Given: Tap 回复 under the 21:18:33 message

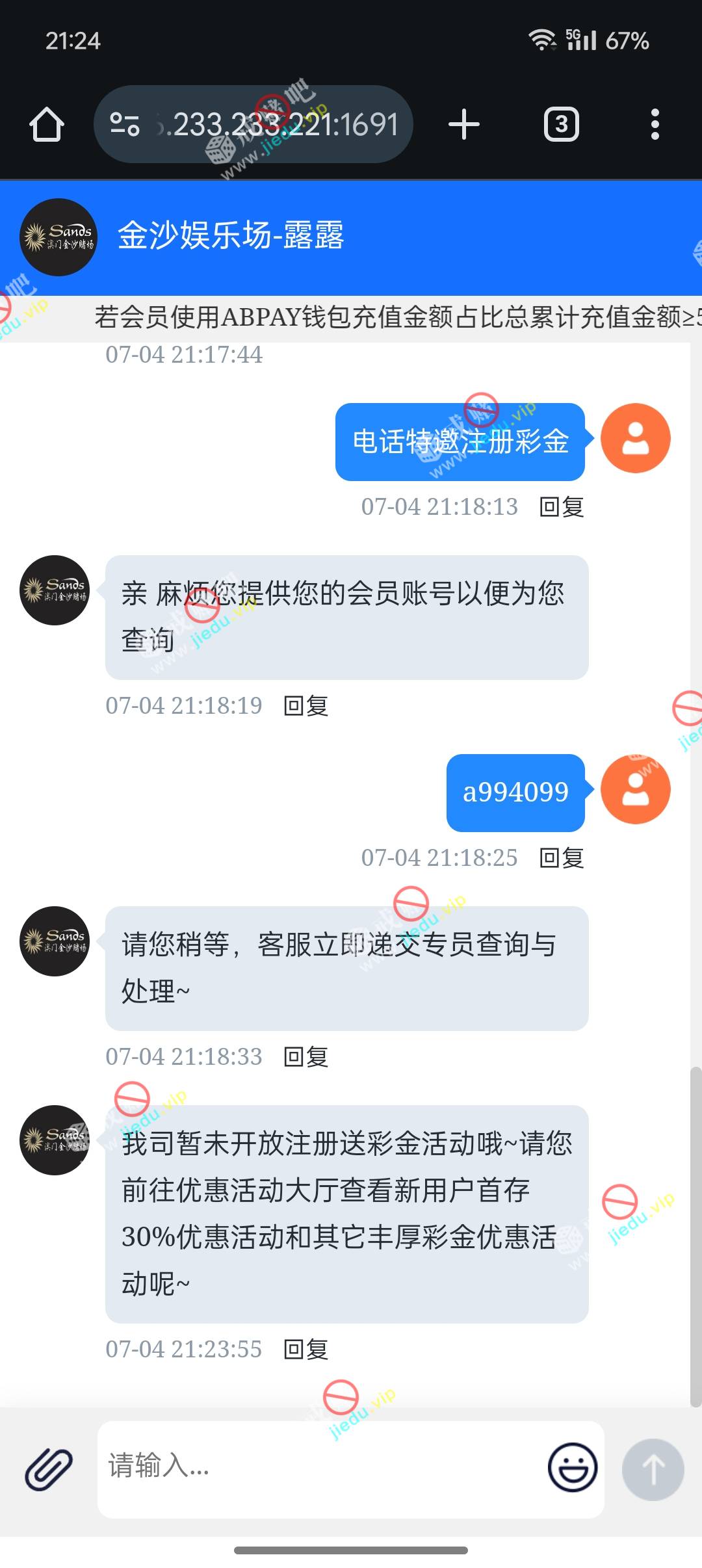Looking at the screenshot, I should pos(306,1057).
